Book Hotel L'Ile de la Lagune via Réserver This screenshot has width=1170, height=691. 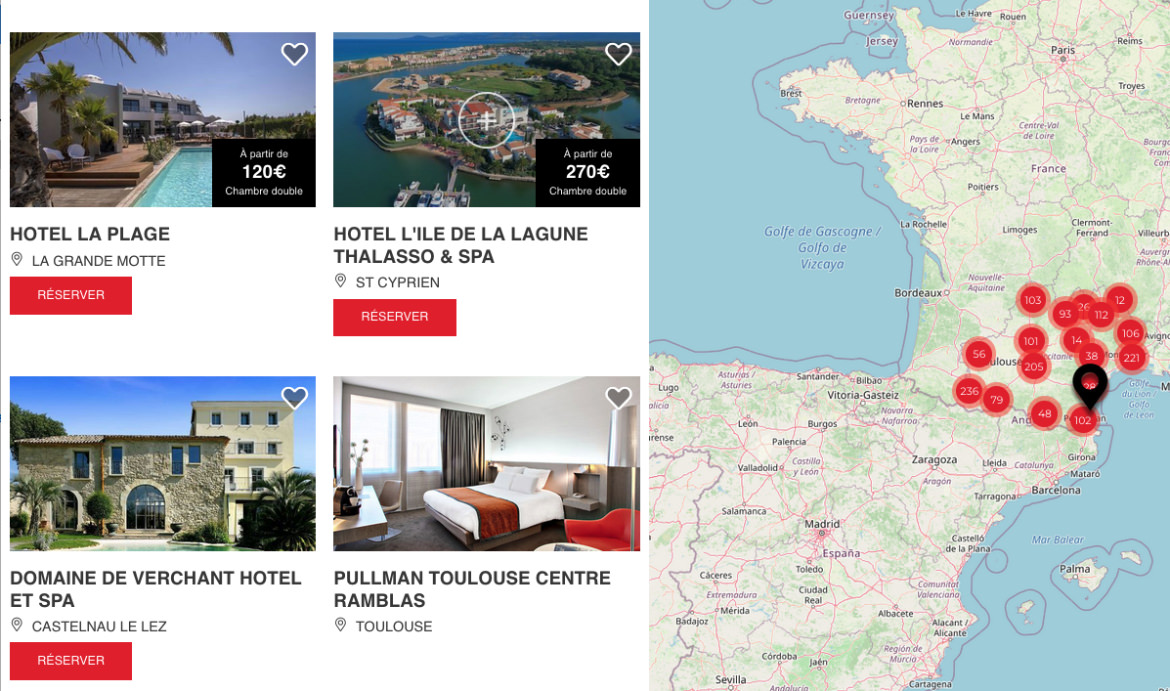[x=394, y=317]
